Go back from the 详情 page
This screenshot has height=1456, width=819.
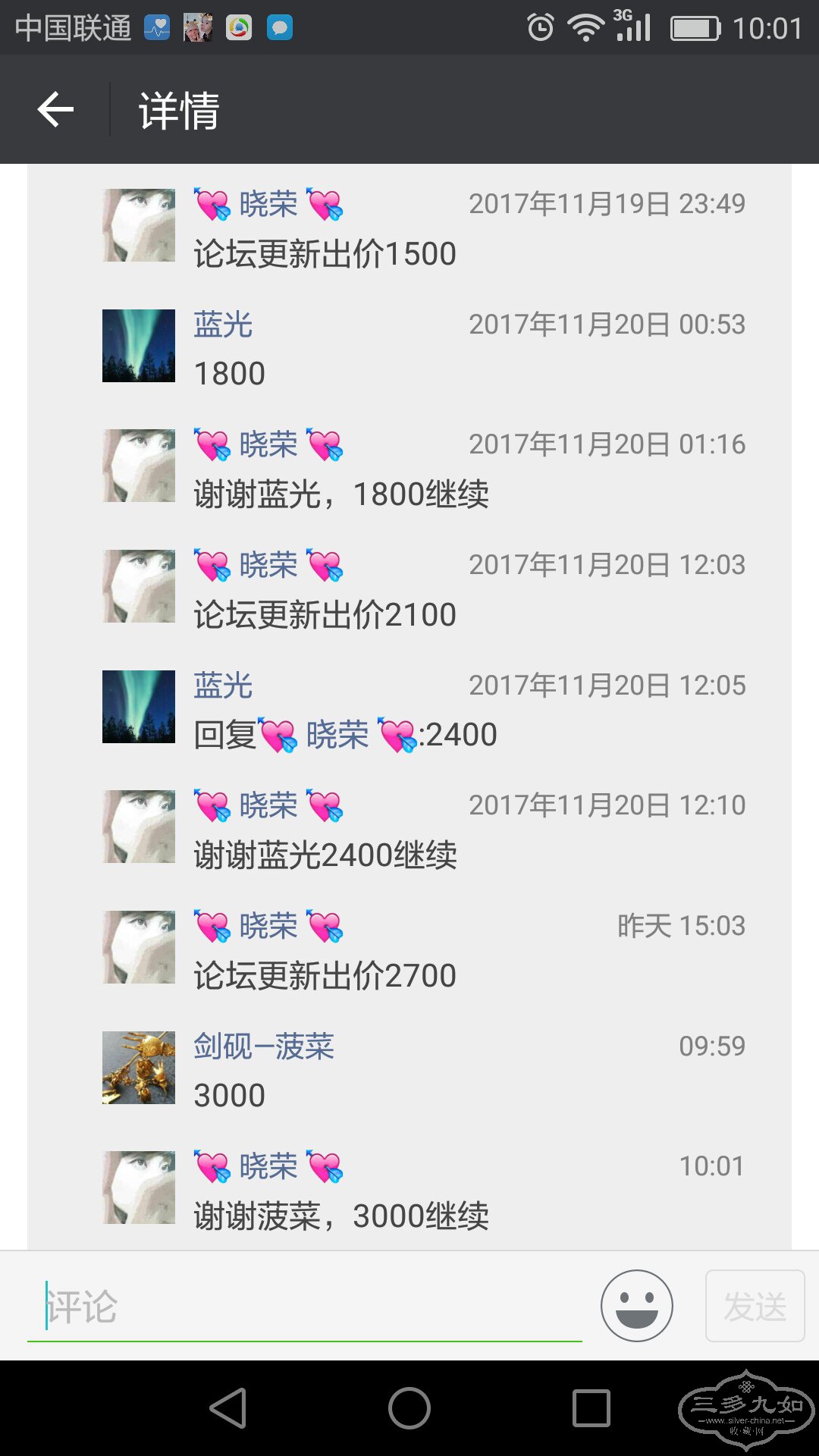pos(56,110)
